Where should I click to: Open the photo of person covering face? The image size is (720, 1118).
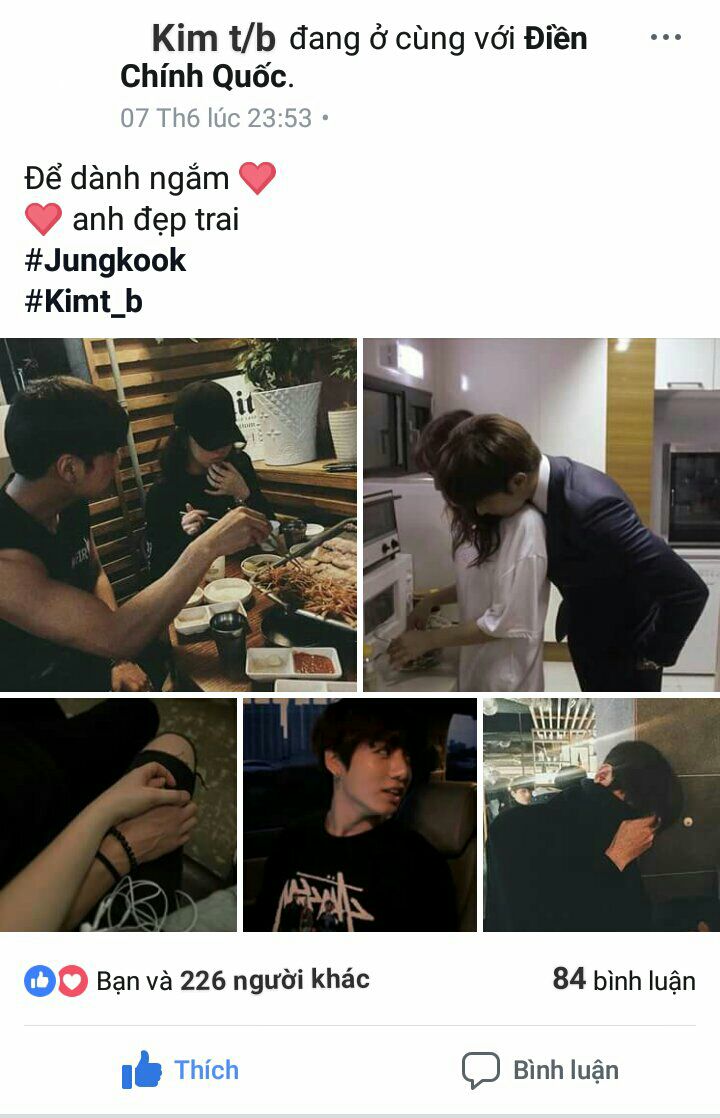coord(601,815)
